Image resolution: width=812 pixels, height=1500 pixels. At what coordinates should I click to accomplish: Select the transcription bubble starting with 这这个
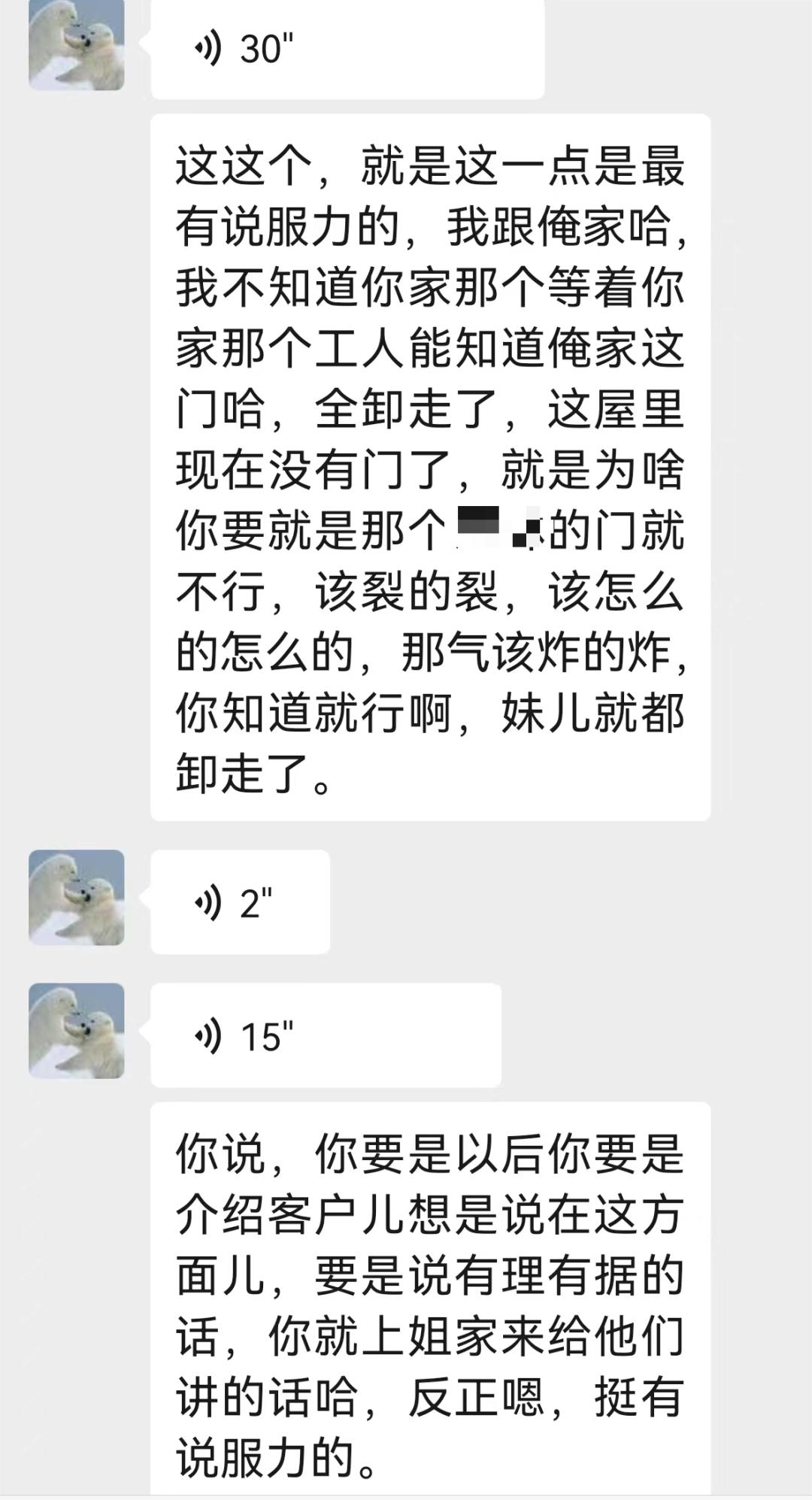429,466
